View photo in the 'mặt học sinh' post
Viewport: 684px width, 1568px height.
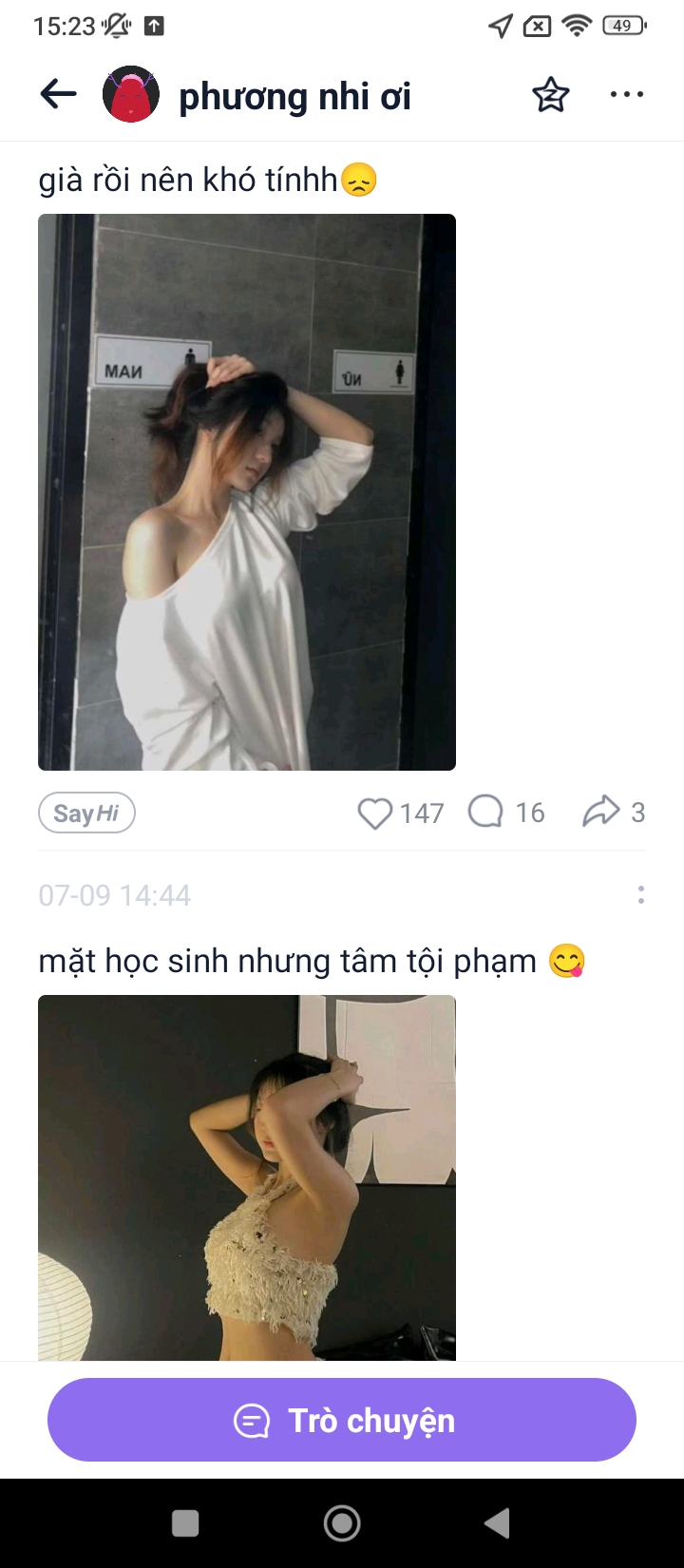(247, 1176)
